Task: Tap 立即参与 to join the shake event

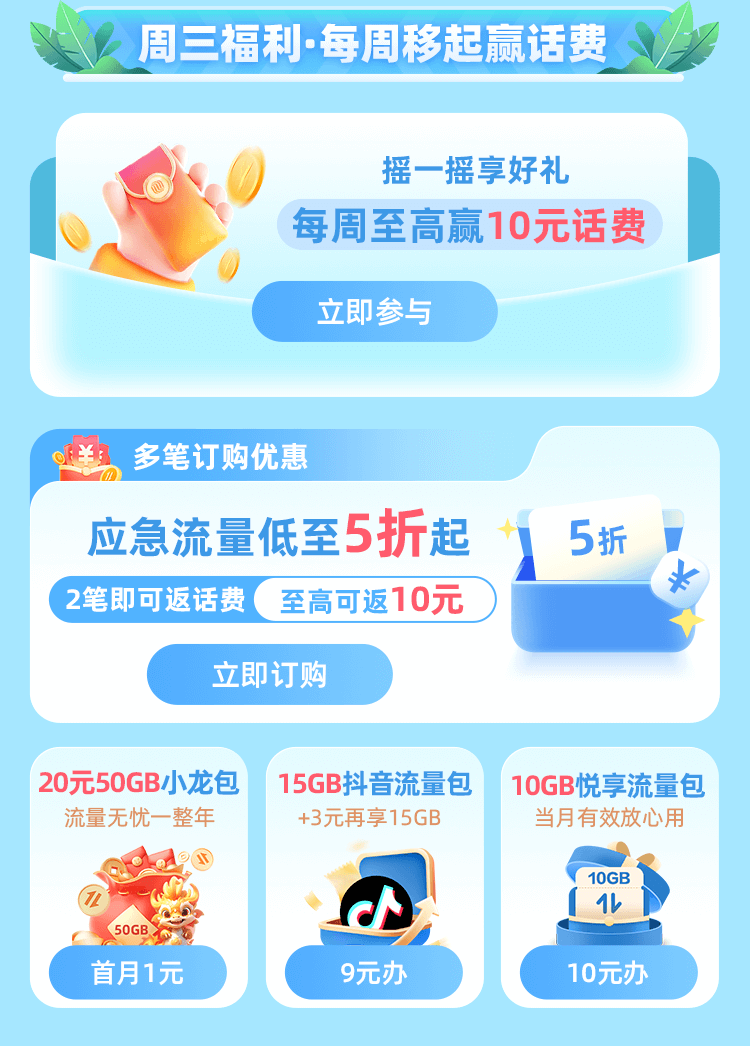Action: (x=374, y=312)
